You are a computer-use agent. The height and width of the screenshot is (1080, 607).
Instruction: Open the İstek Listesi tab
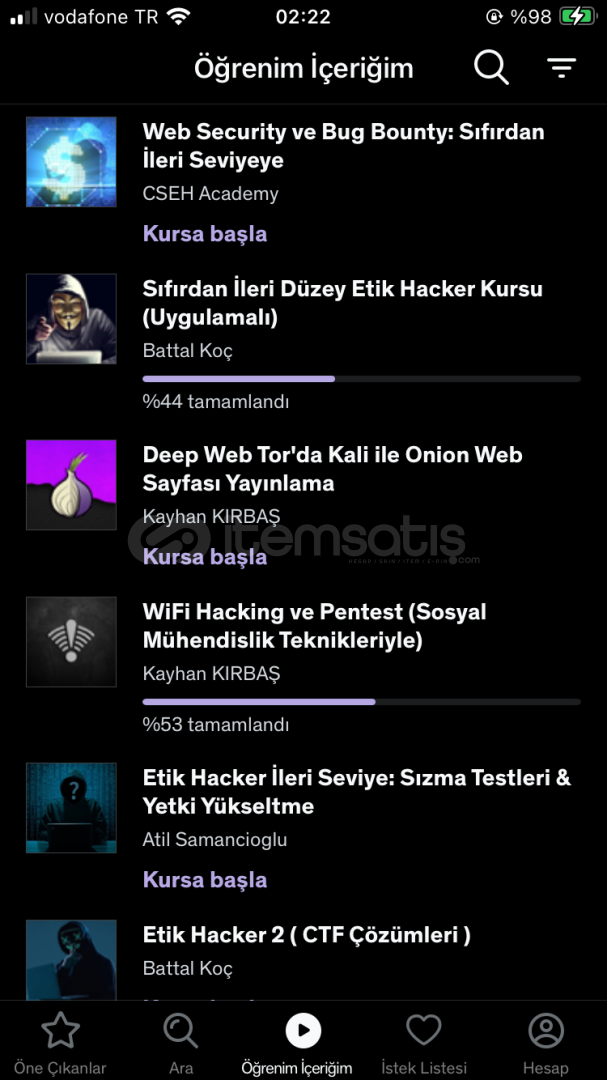click(x=424, y=1043)
